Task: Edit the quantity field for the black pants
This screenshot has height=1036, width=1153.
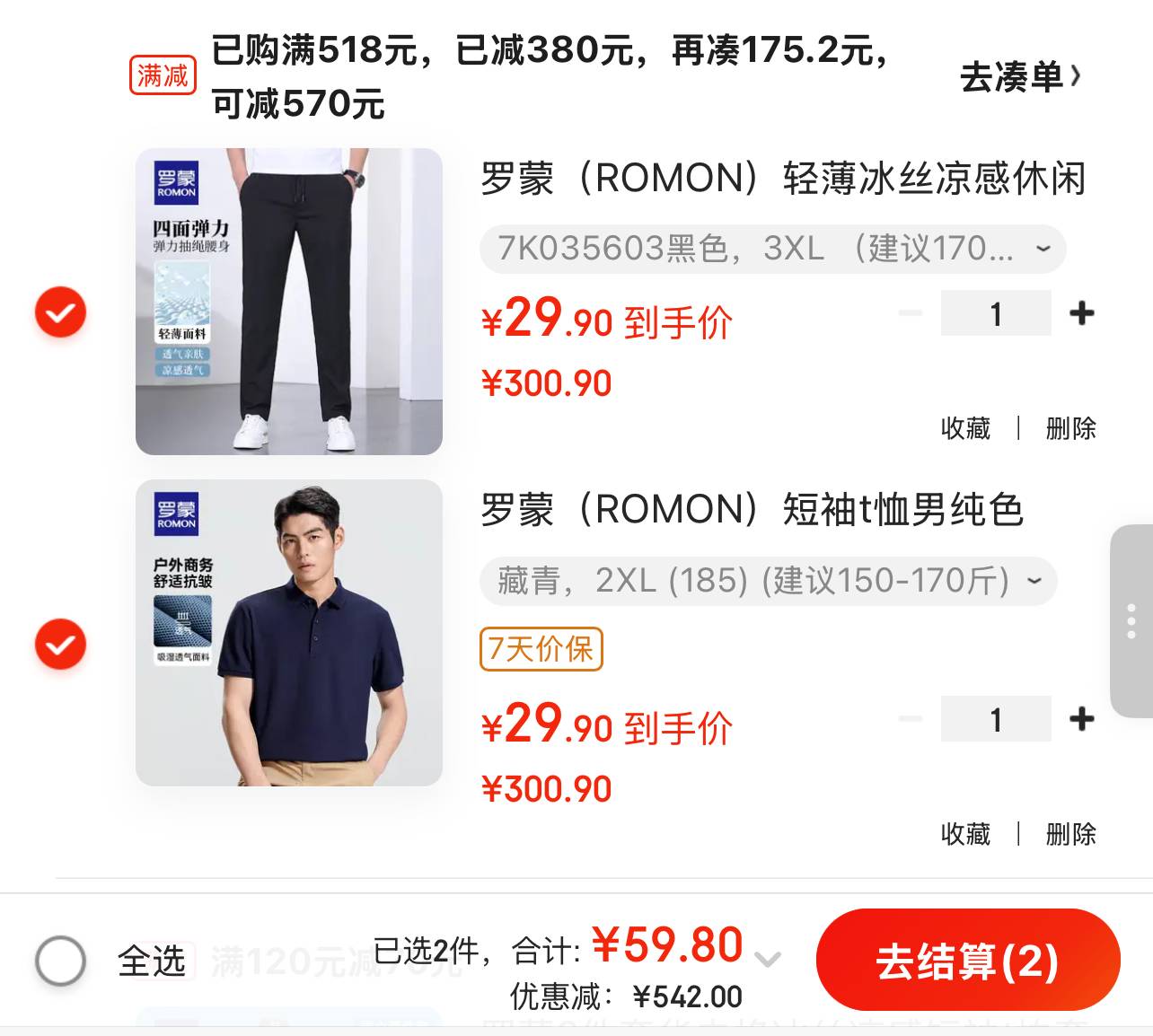Action: coord(995,313)
